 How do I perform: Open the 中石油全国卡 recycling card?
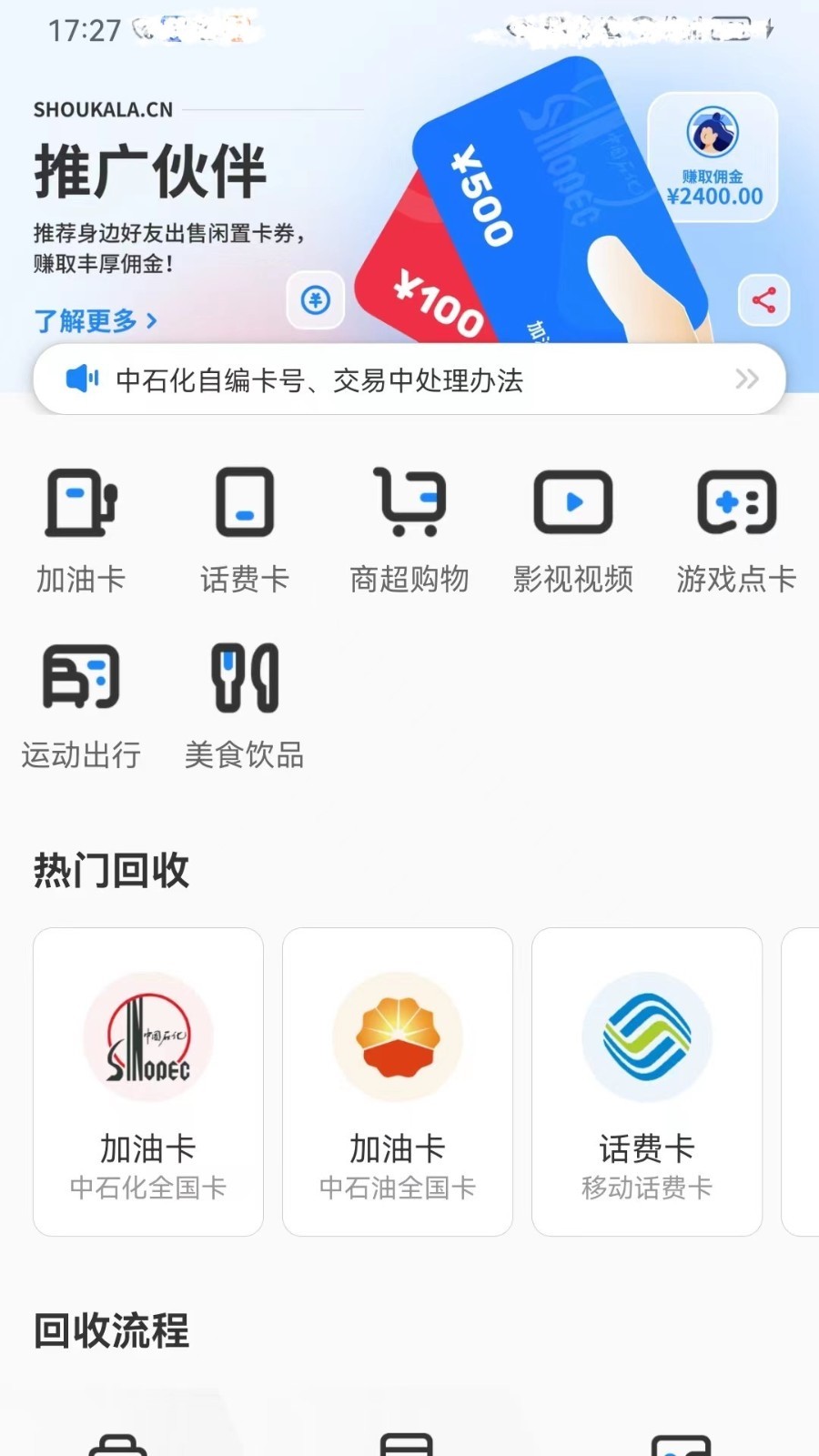click(398, 1081)
